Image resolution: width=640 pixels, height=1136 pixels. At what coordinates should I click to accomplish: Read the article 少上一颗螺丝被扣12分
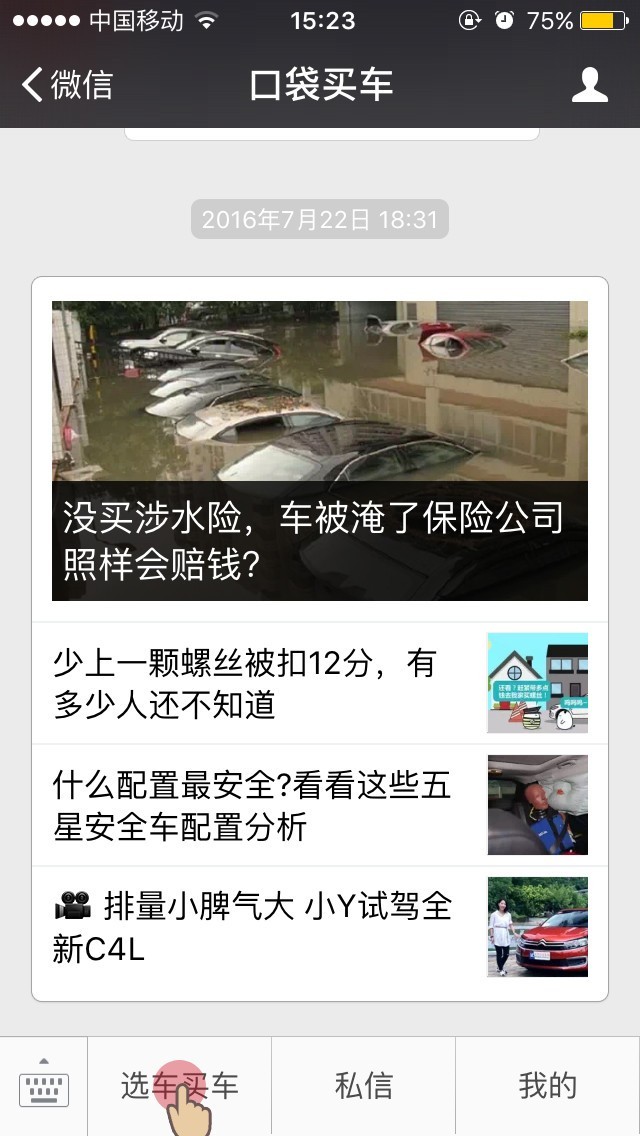(x=320, y=684)
